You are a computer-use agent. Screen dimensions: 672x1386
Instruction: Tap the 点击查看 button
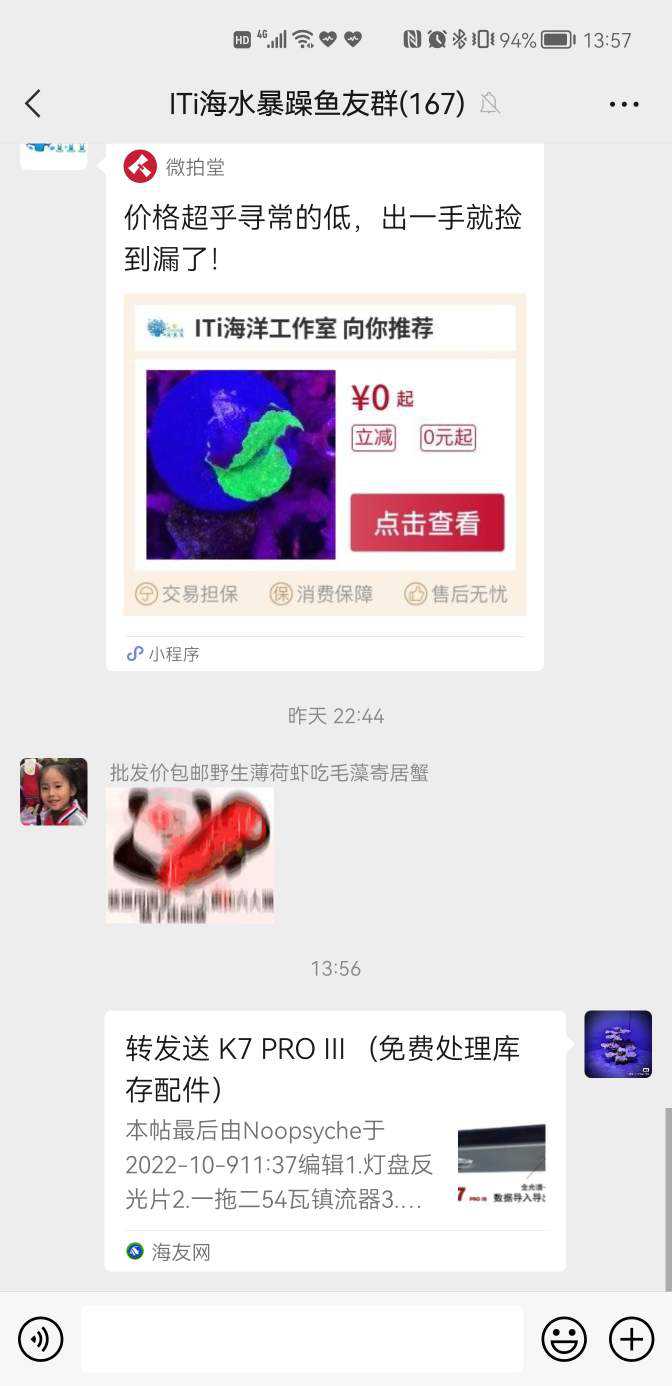tap(427, 523)
